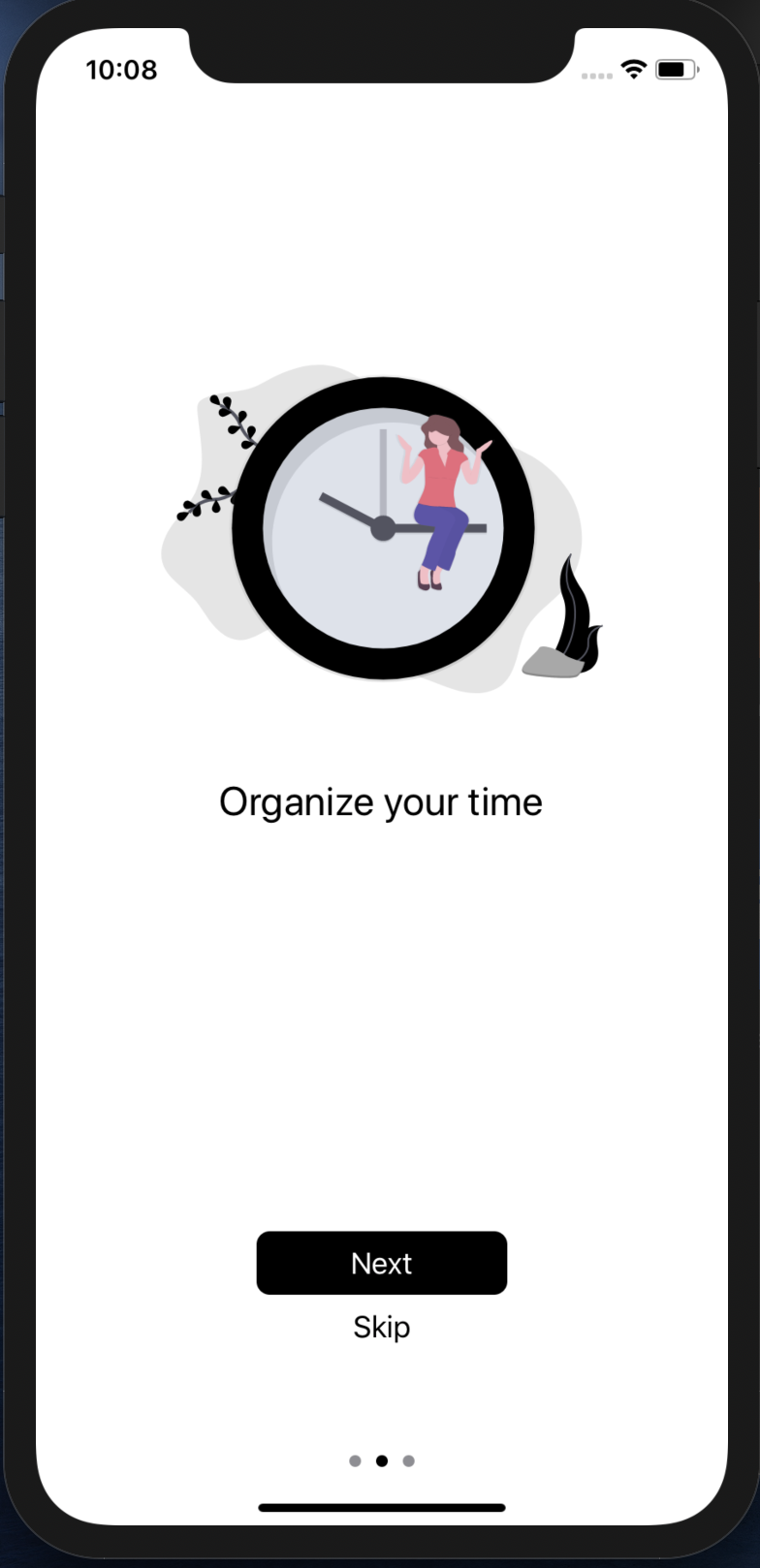The image size is (760, 1568).
Task: Tap Skip to bypass onboarding
Action: 381,1328
